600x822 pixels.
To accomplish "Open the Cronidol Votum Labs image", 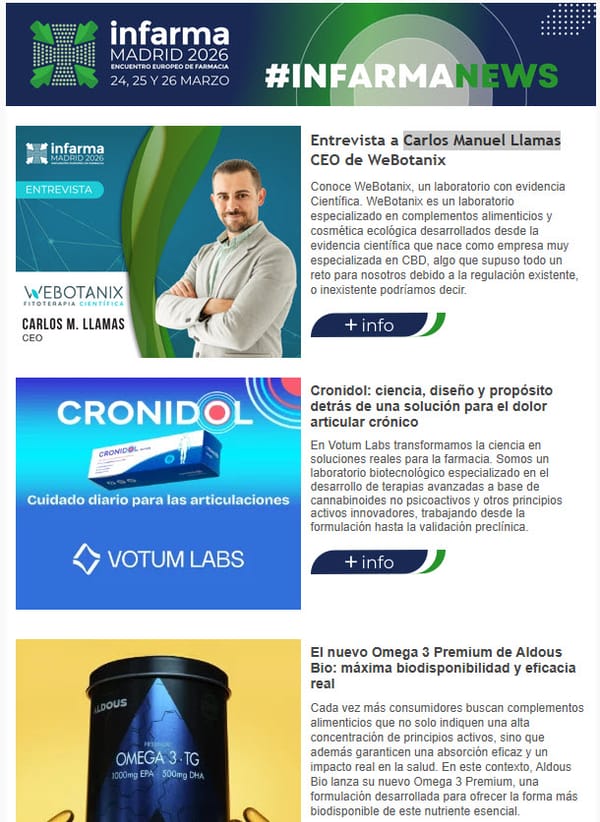I will tap(158, 493).
